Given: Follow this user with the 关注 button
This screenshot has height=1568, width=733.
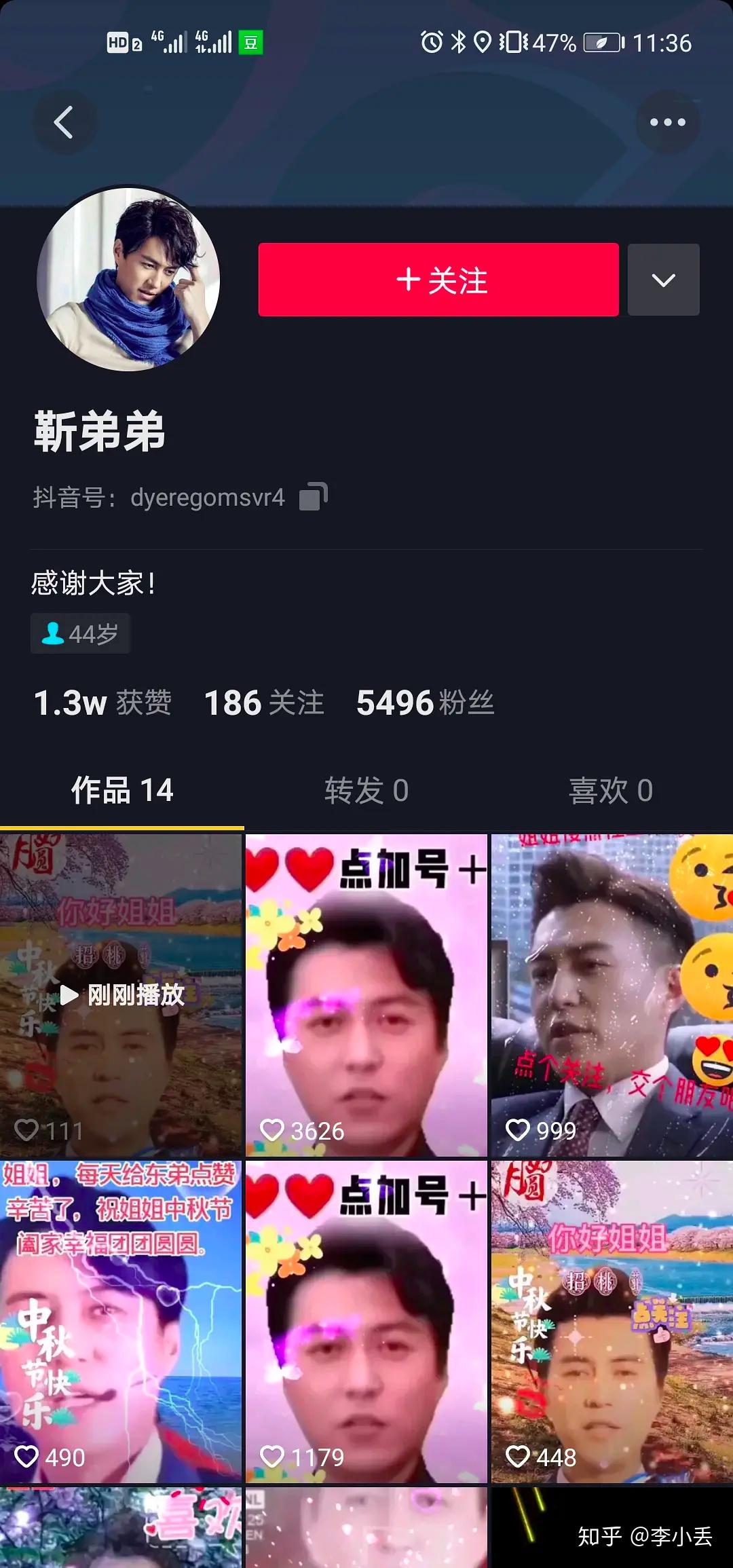Looking at the screenshot, I should [438, 280].
